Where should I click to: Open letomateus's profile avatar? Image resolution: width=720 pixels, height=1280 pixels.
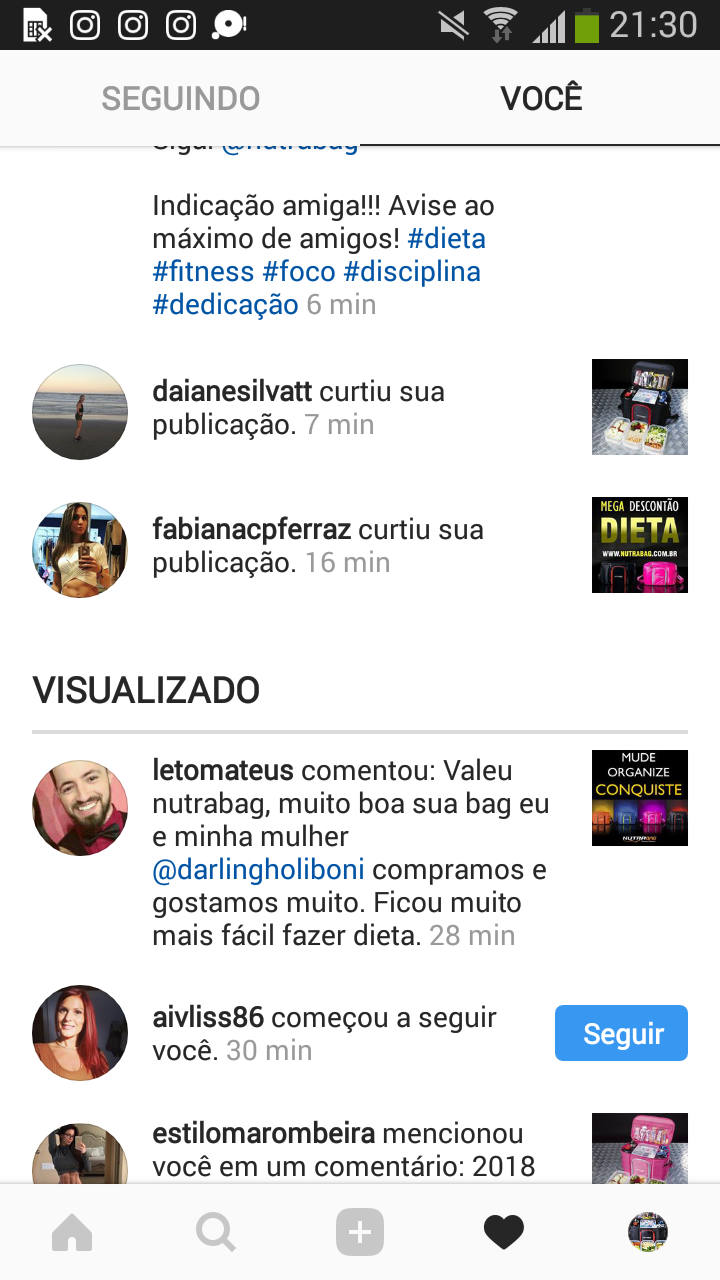80,808
